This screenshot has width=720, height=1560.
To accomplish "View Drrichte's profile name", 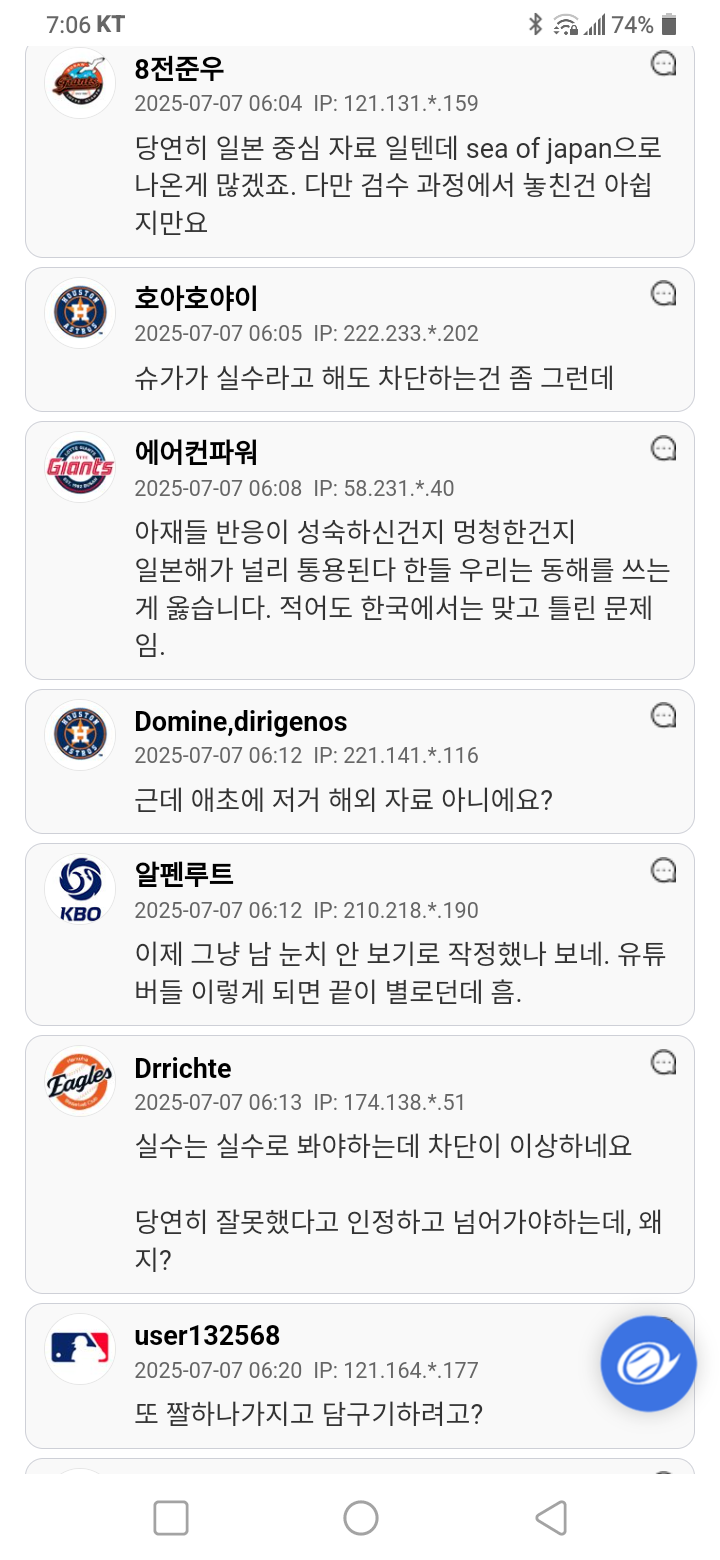I will [183, 1068].
